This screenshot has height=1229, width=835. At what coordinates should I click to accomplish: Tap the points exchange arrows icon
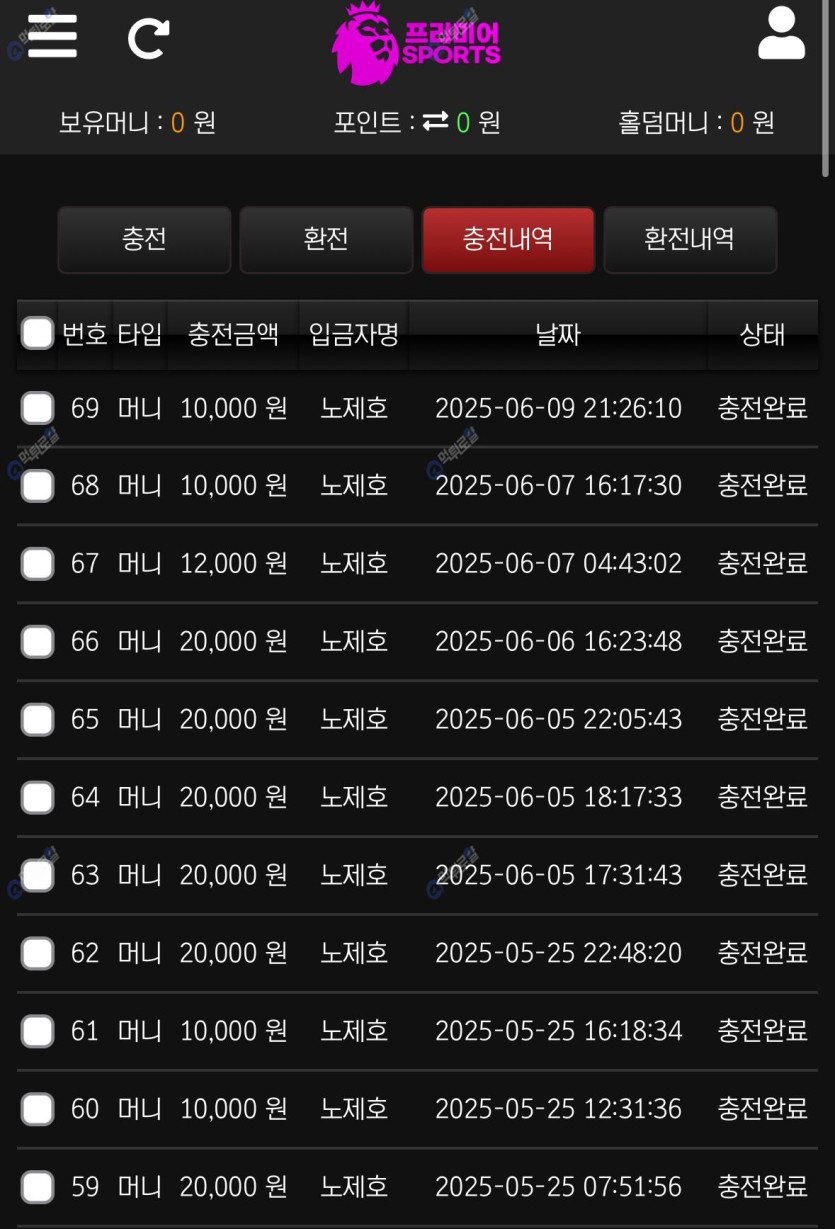point(435,122)
